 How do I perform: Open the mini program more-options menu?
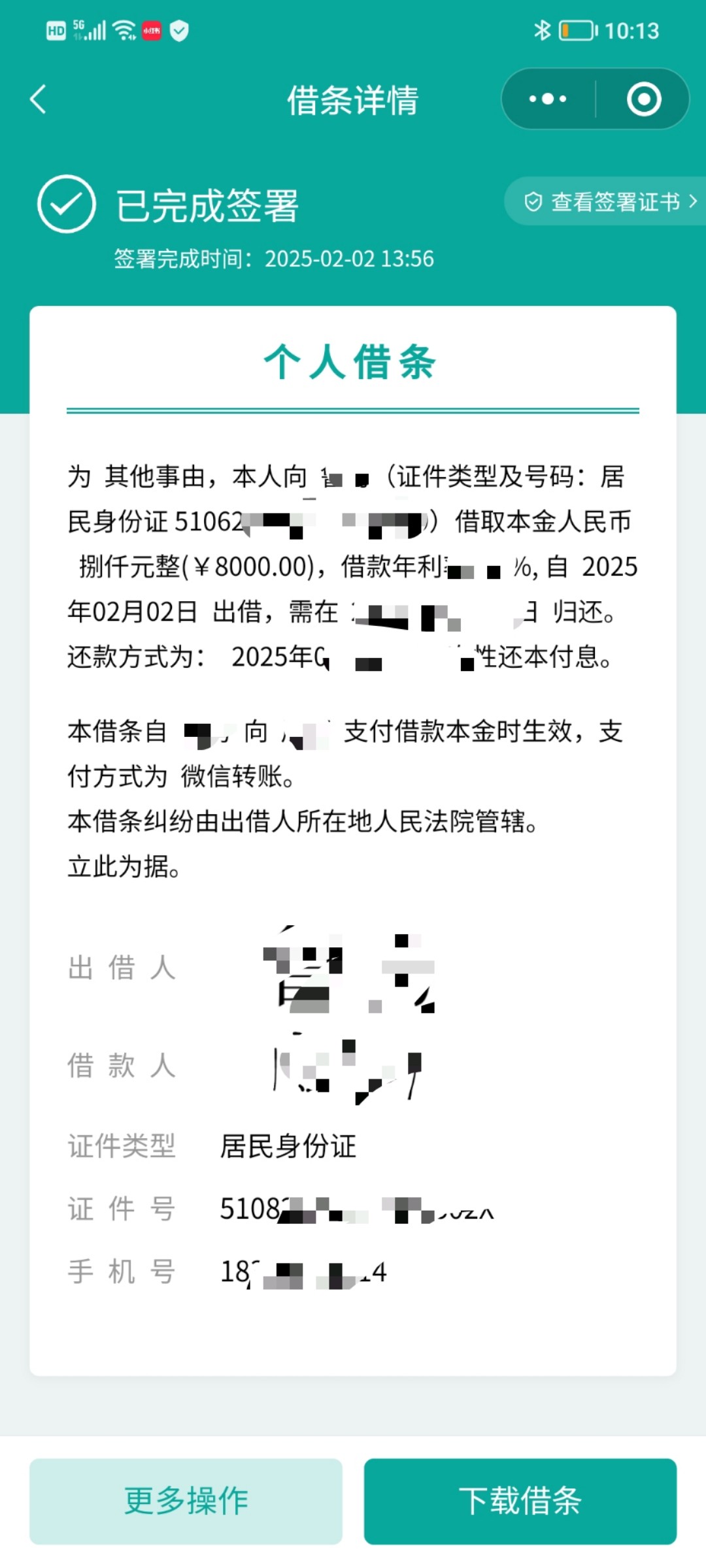pyautogui.click(x=548, y=99)
